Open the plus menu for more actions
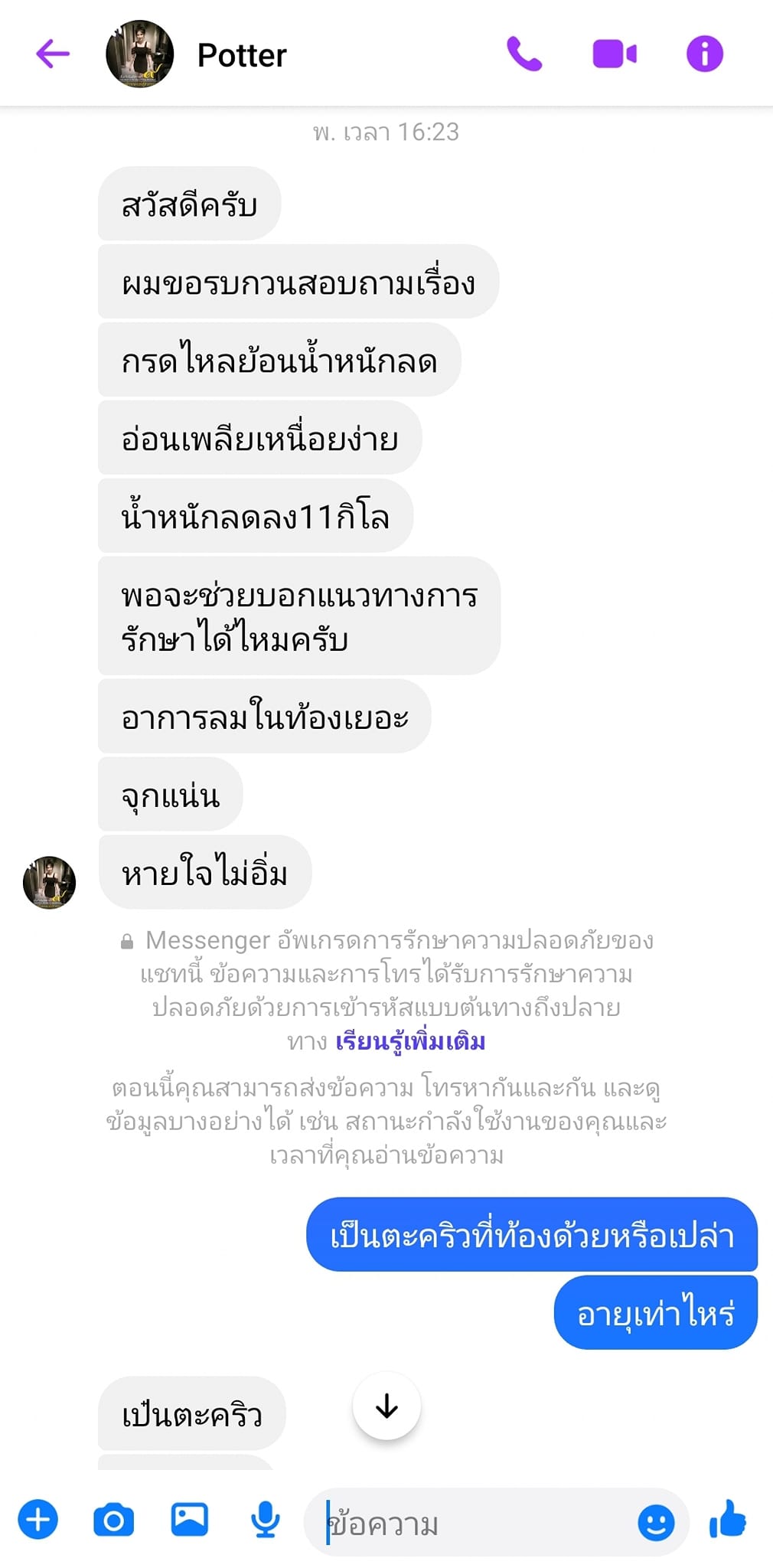The height and width of the screenshot is (1568, 773). [x=38, y=1520]
